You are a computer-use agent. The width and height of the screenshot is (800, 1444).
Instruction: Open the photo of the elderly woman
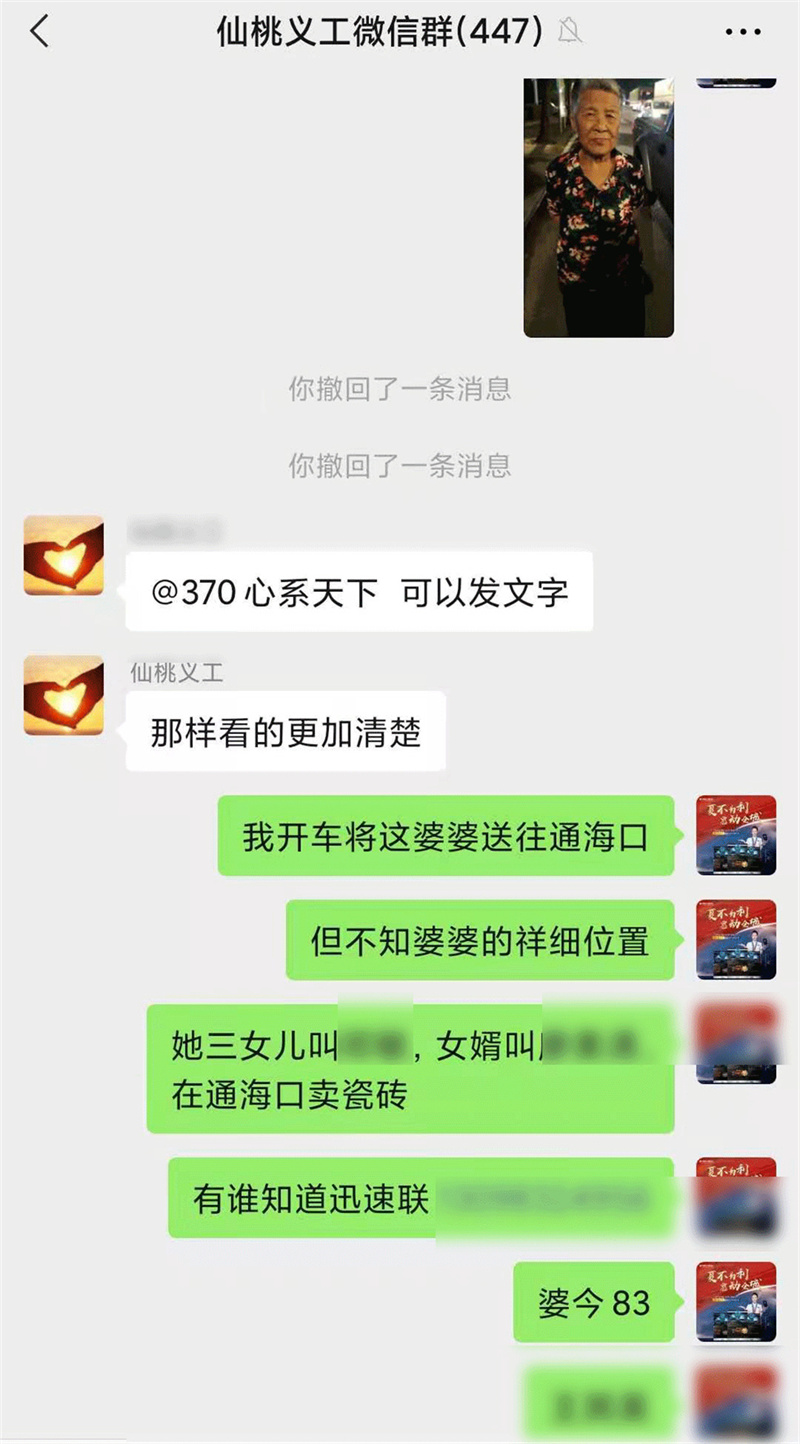tap(599, 210)
